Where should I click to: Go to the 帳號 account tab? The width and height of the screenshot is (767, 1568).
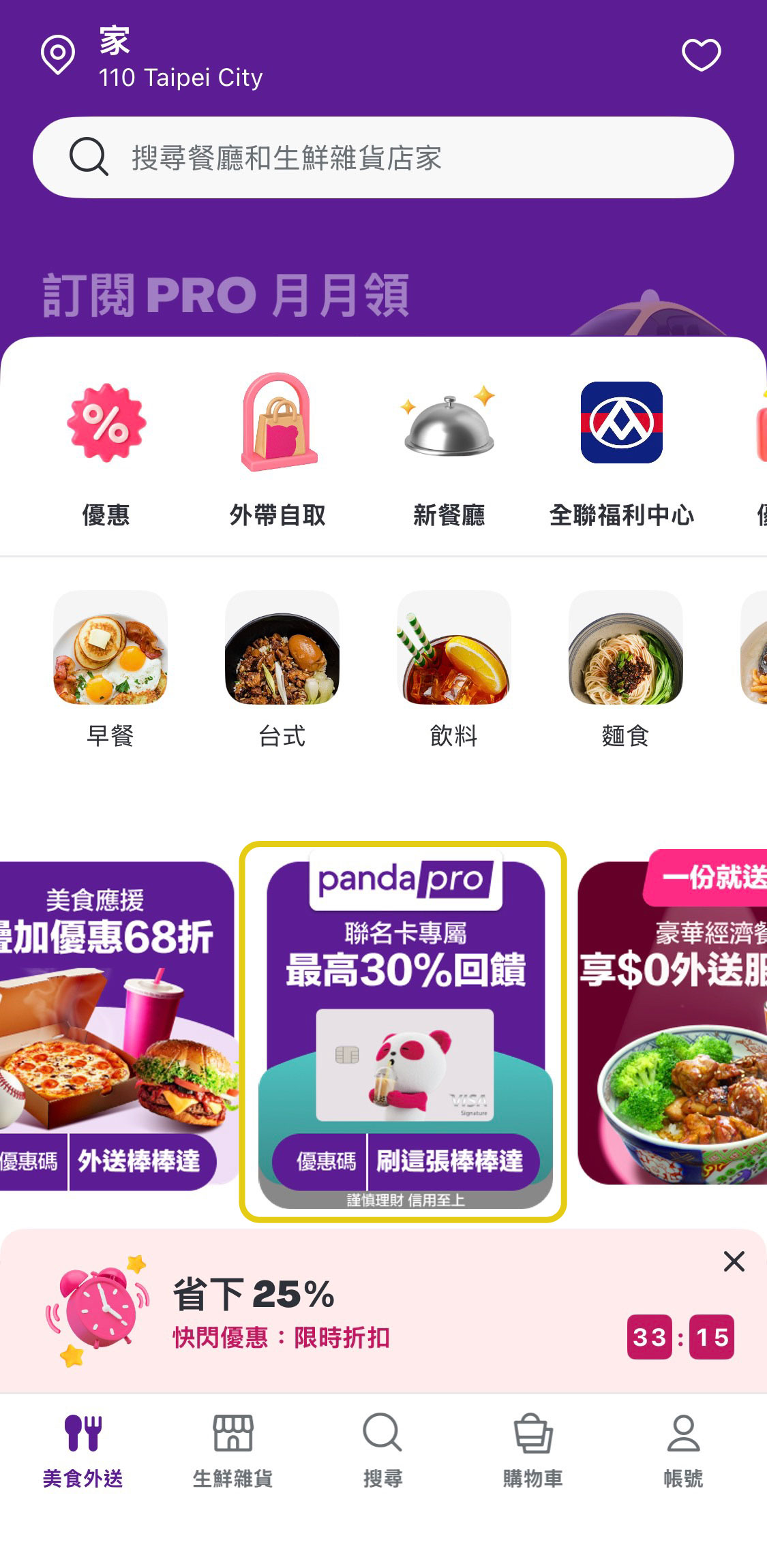pyautogui.click(x=682, y=1449)
